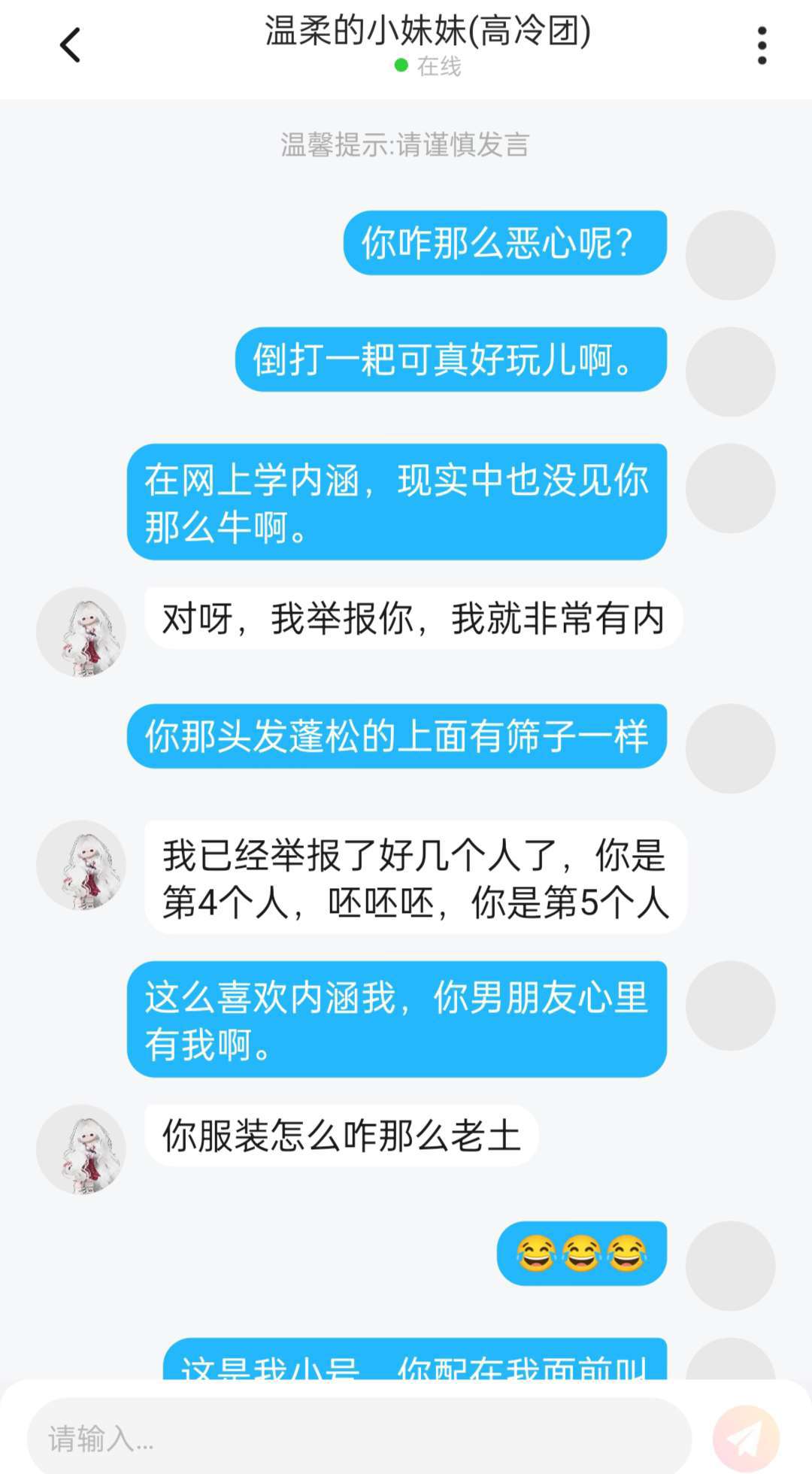Open the three-dot overflow menu
The image size is (812, 1474).
762,46
